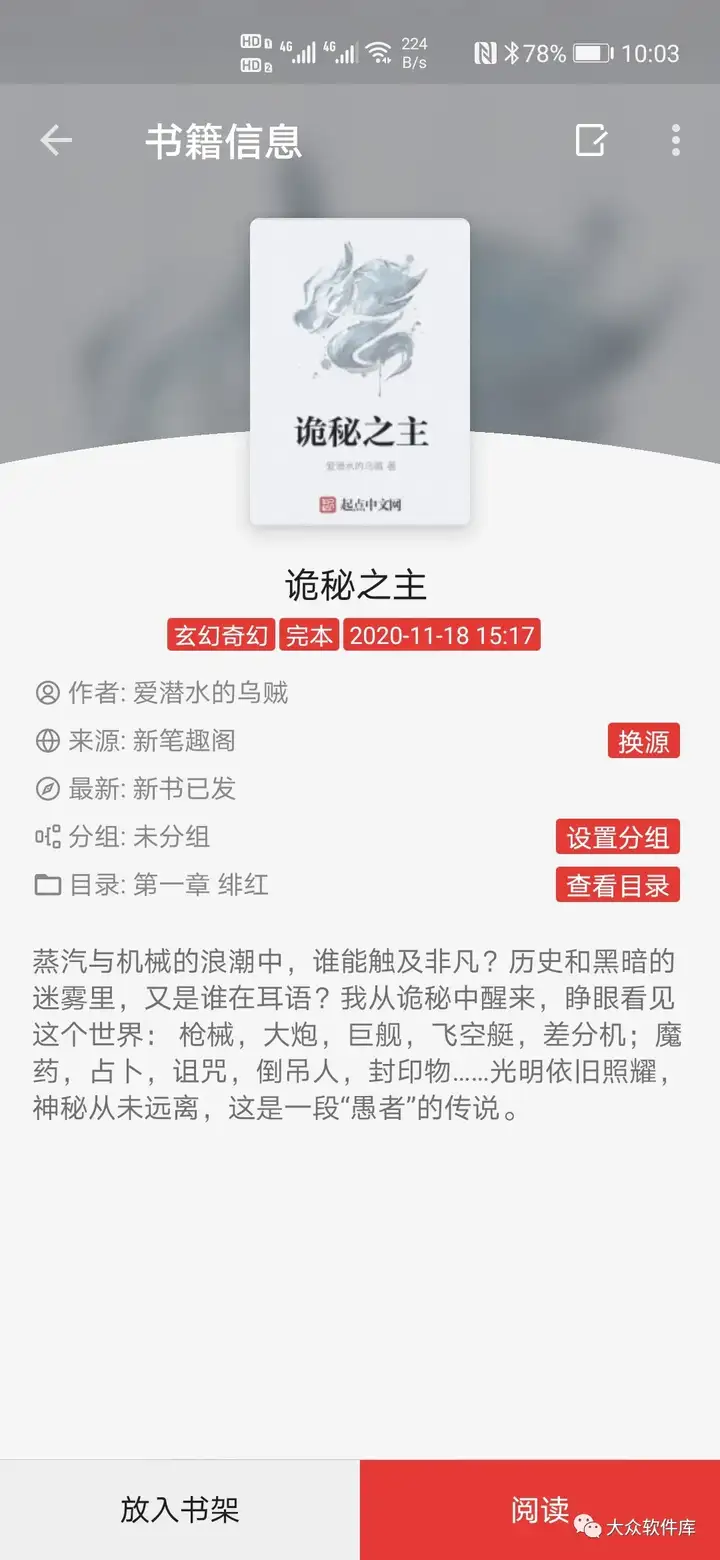Start reading with the 阅读 button
This screenshot has width=720, height=1560.
540,1509
